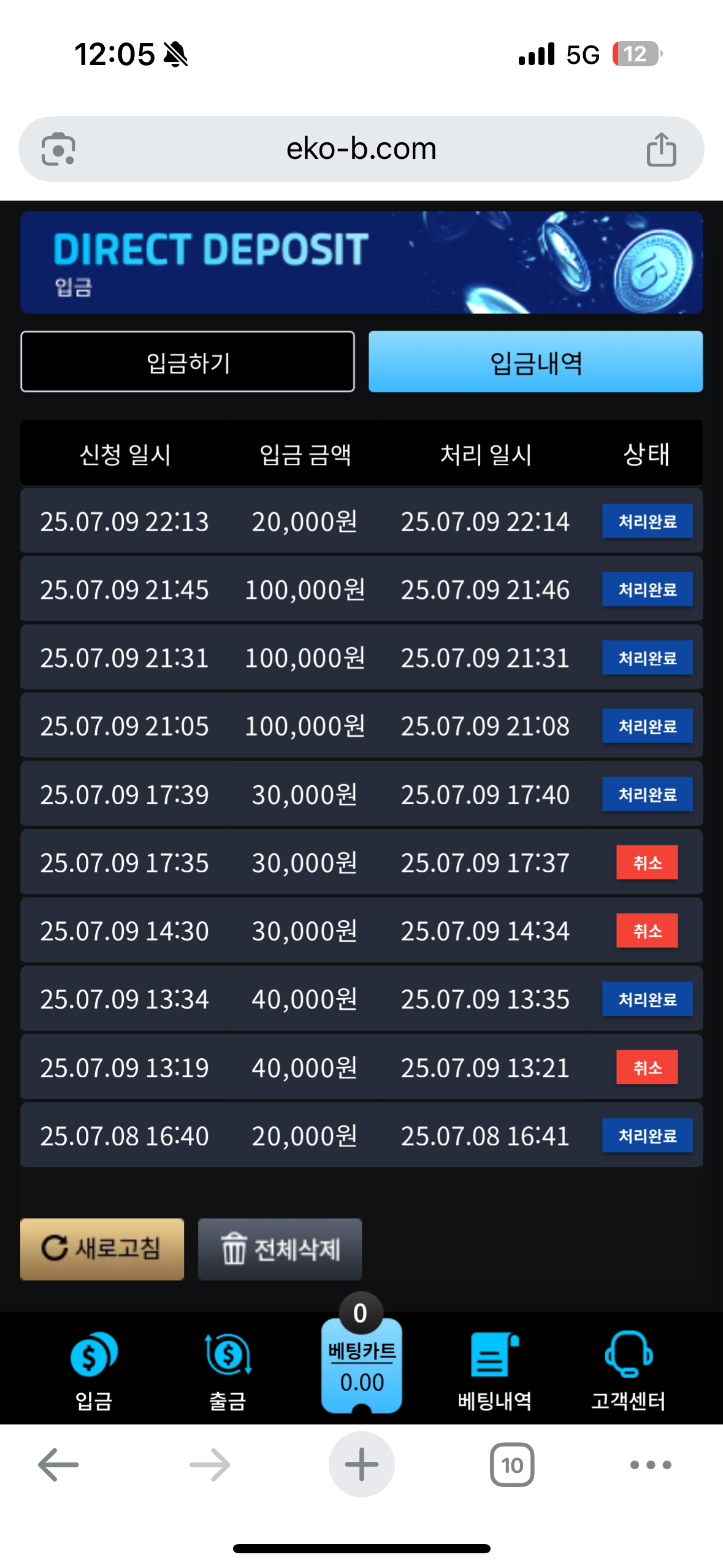This screenshot has width=723, height=1568.
Task: Go back with the browser back arrow
Action: (x=58, y=1465)
